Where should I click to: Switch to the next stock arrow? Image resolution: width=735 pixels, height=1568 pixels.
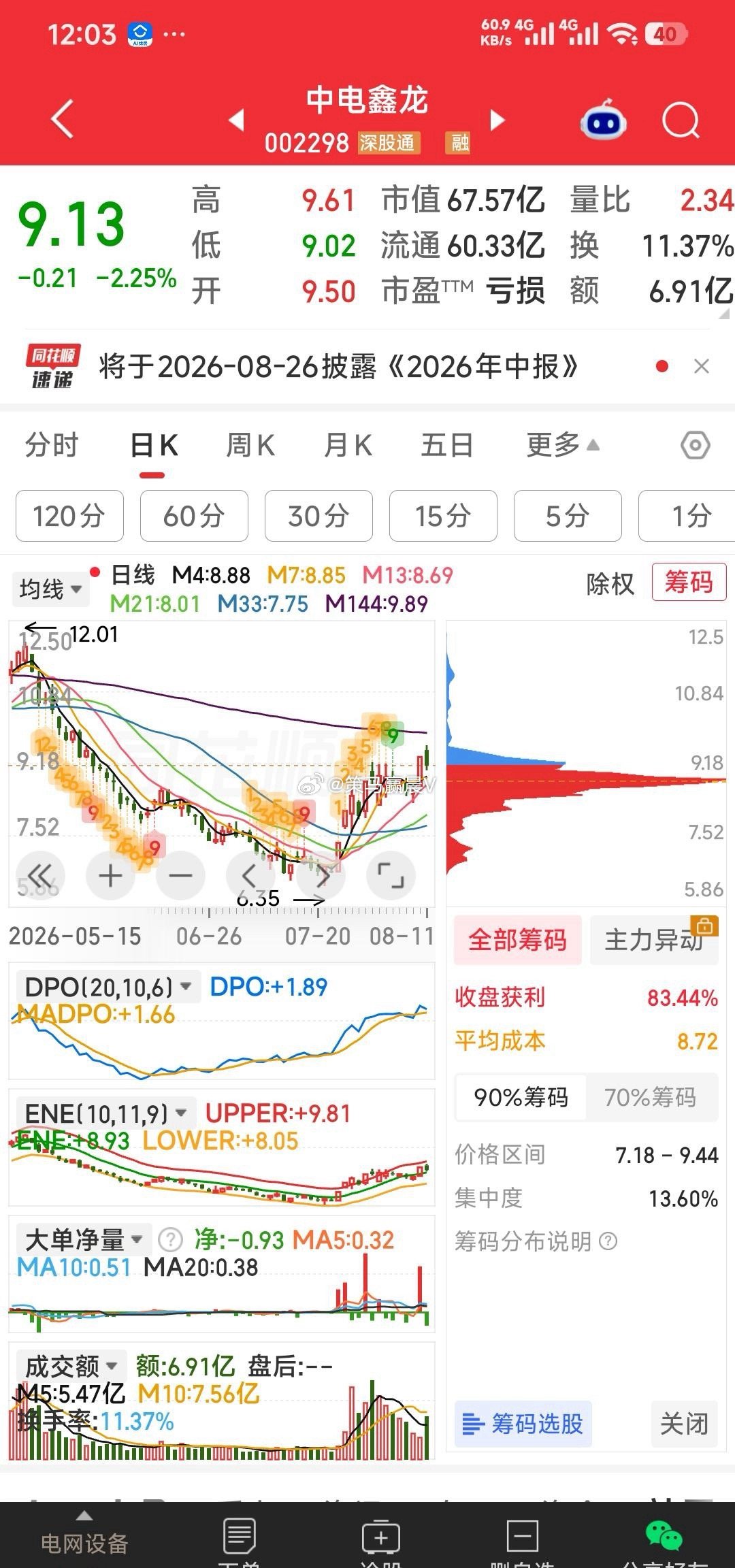tap(498, 120)
